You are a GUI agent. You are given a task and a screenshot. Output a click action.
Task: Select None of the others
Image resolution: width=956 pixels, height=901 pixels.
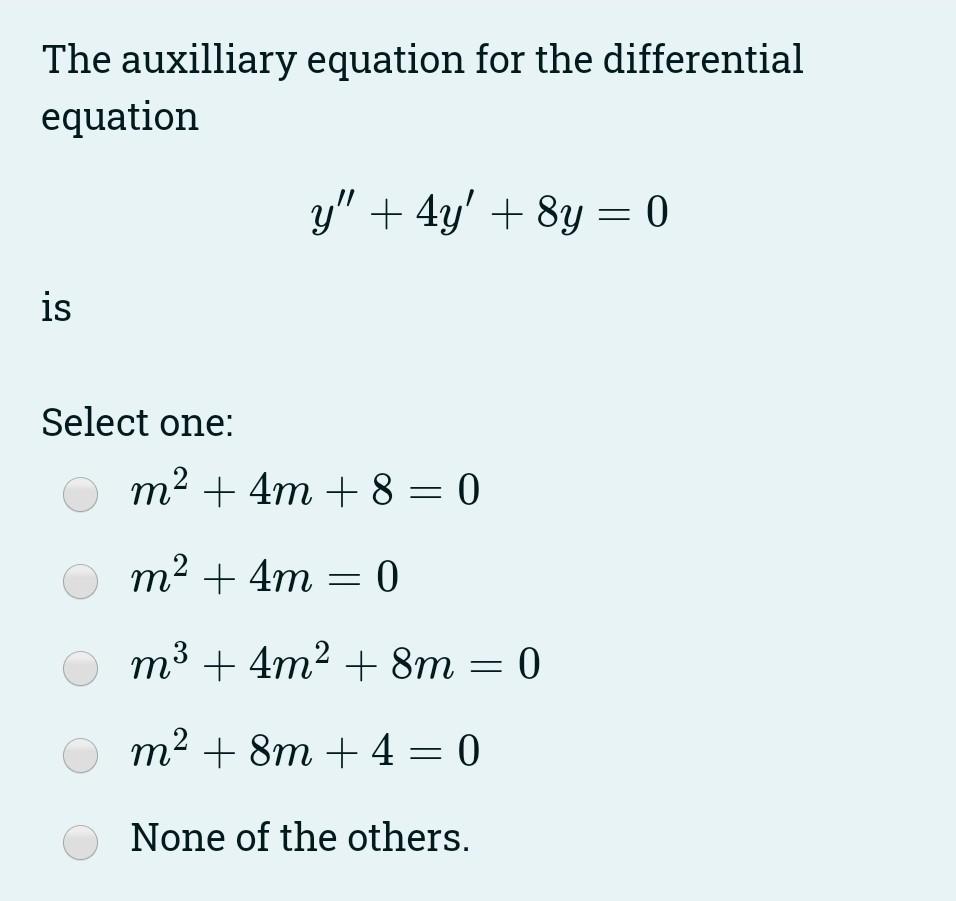coord(81,842)
